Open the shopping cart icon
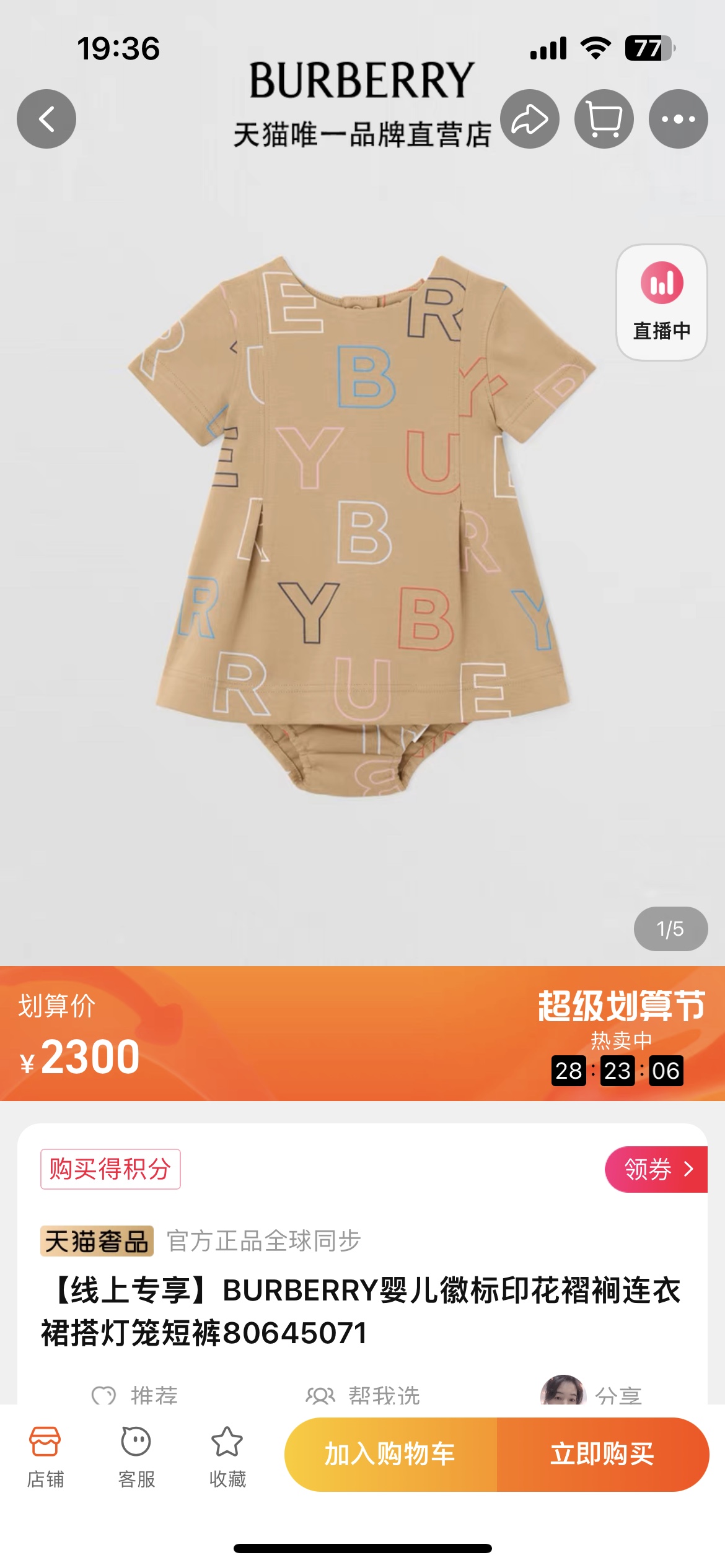 pos(604,119)
